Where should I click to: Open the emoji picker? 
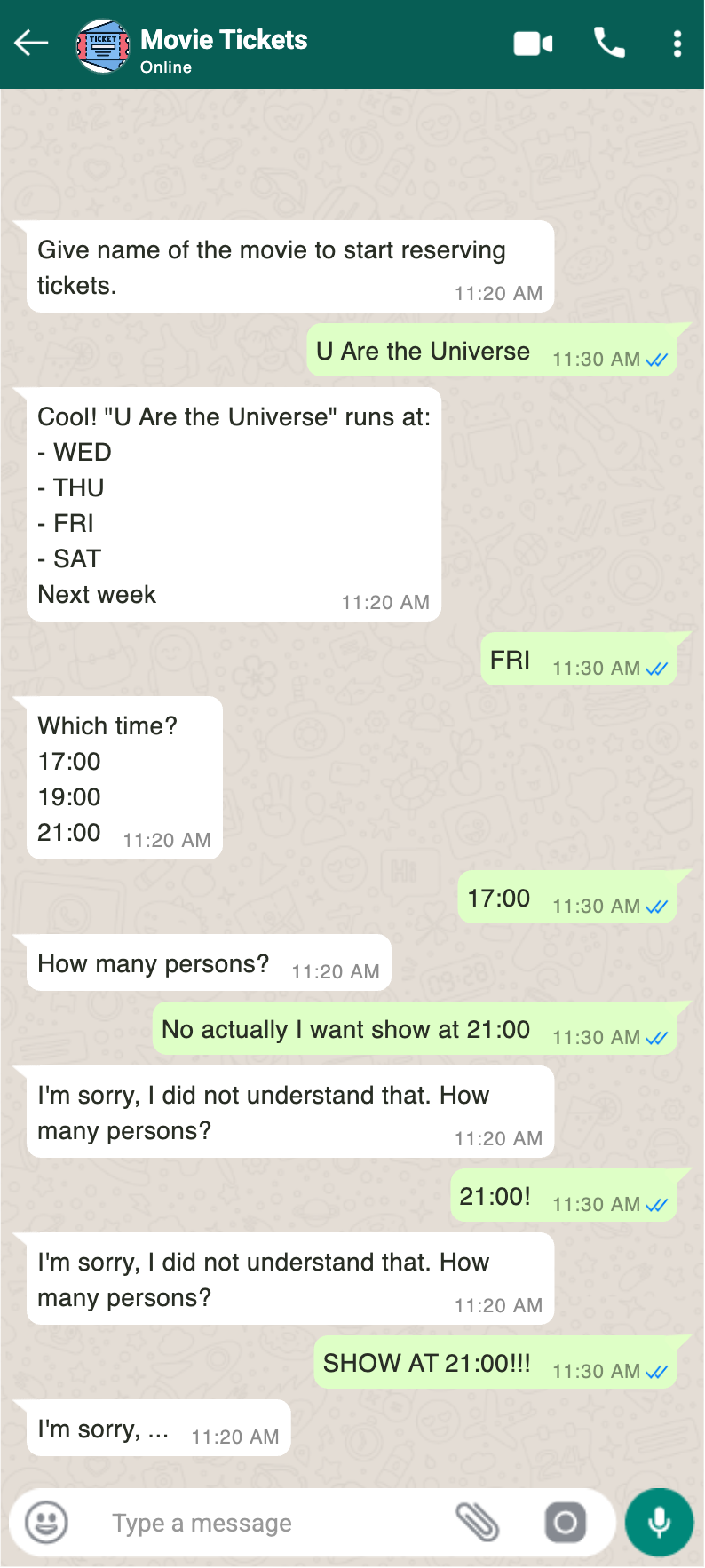pyautogui.click(x=46, y=1523)
